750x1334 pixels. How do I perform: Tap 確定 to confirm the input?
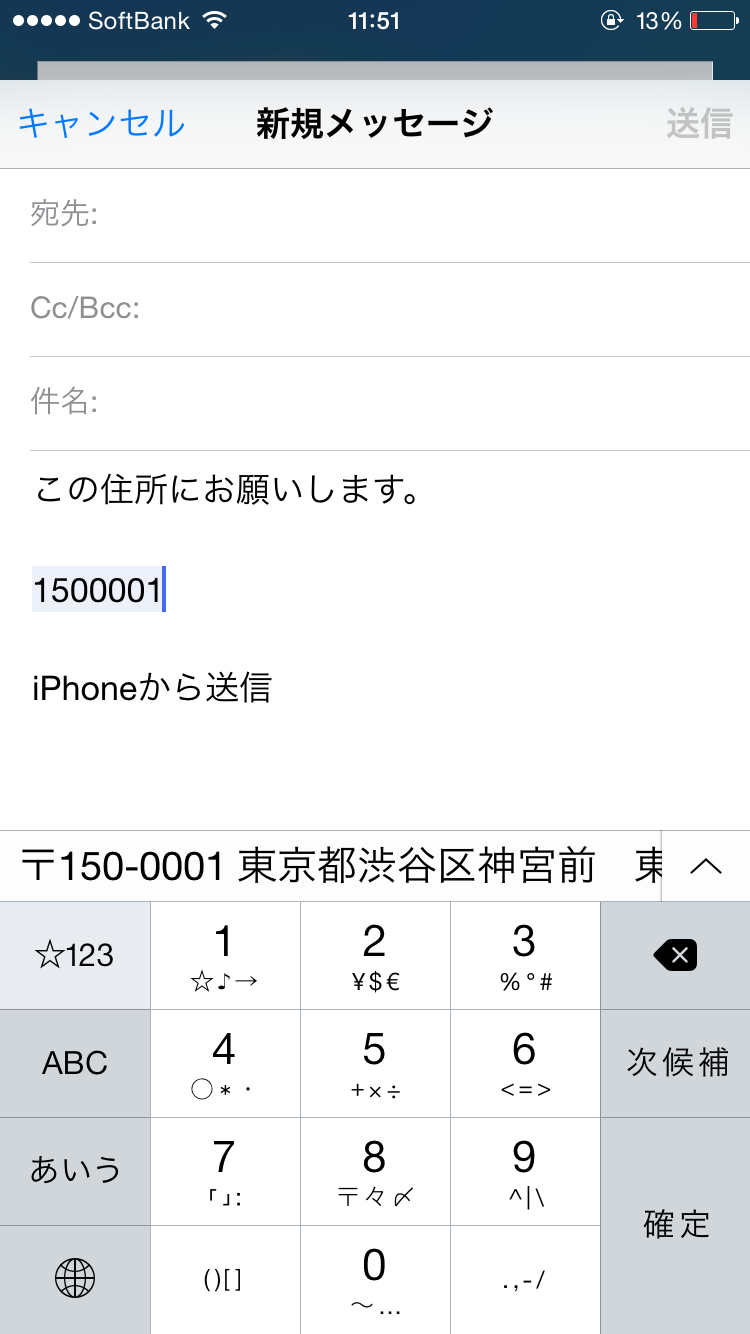point(676,1225)
